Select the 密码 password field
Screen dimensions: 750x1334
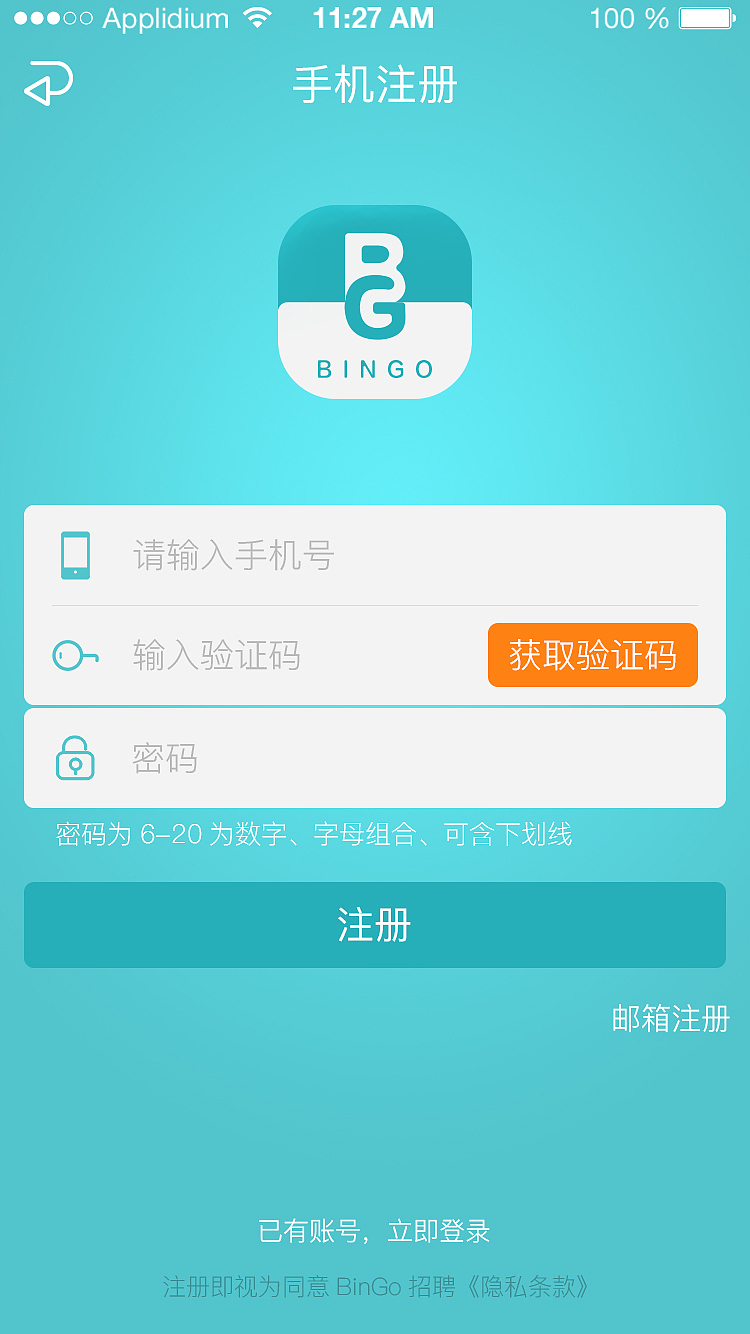pyautogui.click(x=400, y=759)
